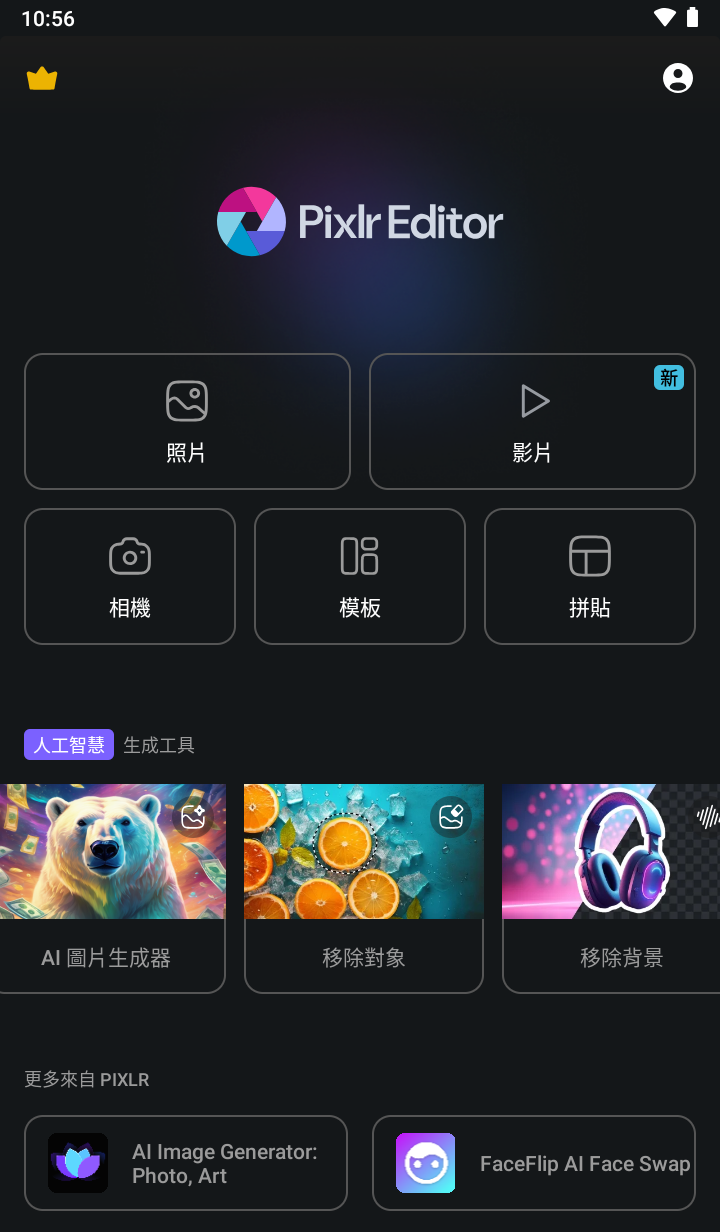Tap the battery indicator in status bar
Screen dimensions: 720x1232
coord(694,17)
